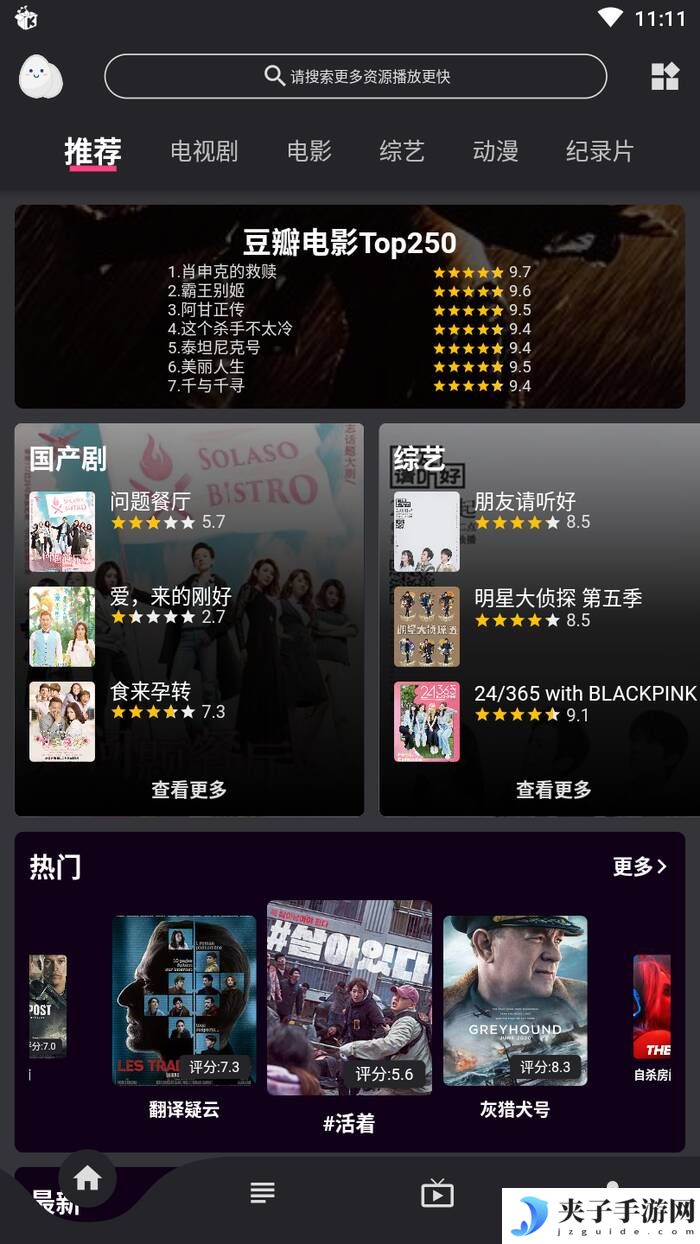
Task: Open the 纪录片 tab
Action: 600,151
